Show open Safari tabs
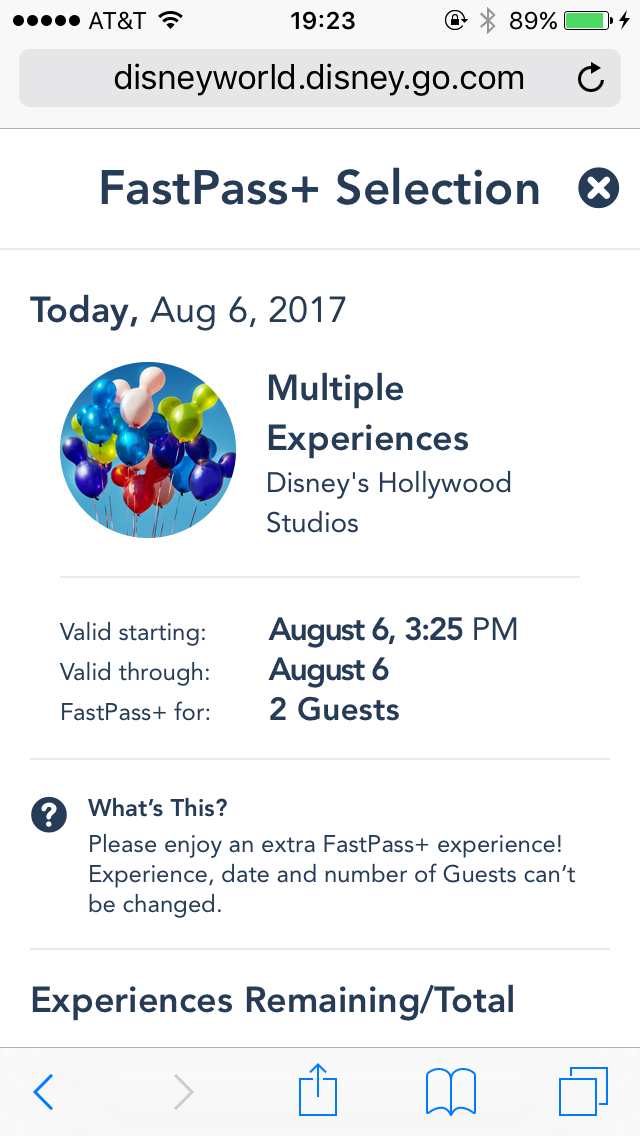 582,1091
